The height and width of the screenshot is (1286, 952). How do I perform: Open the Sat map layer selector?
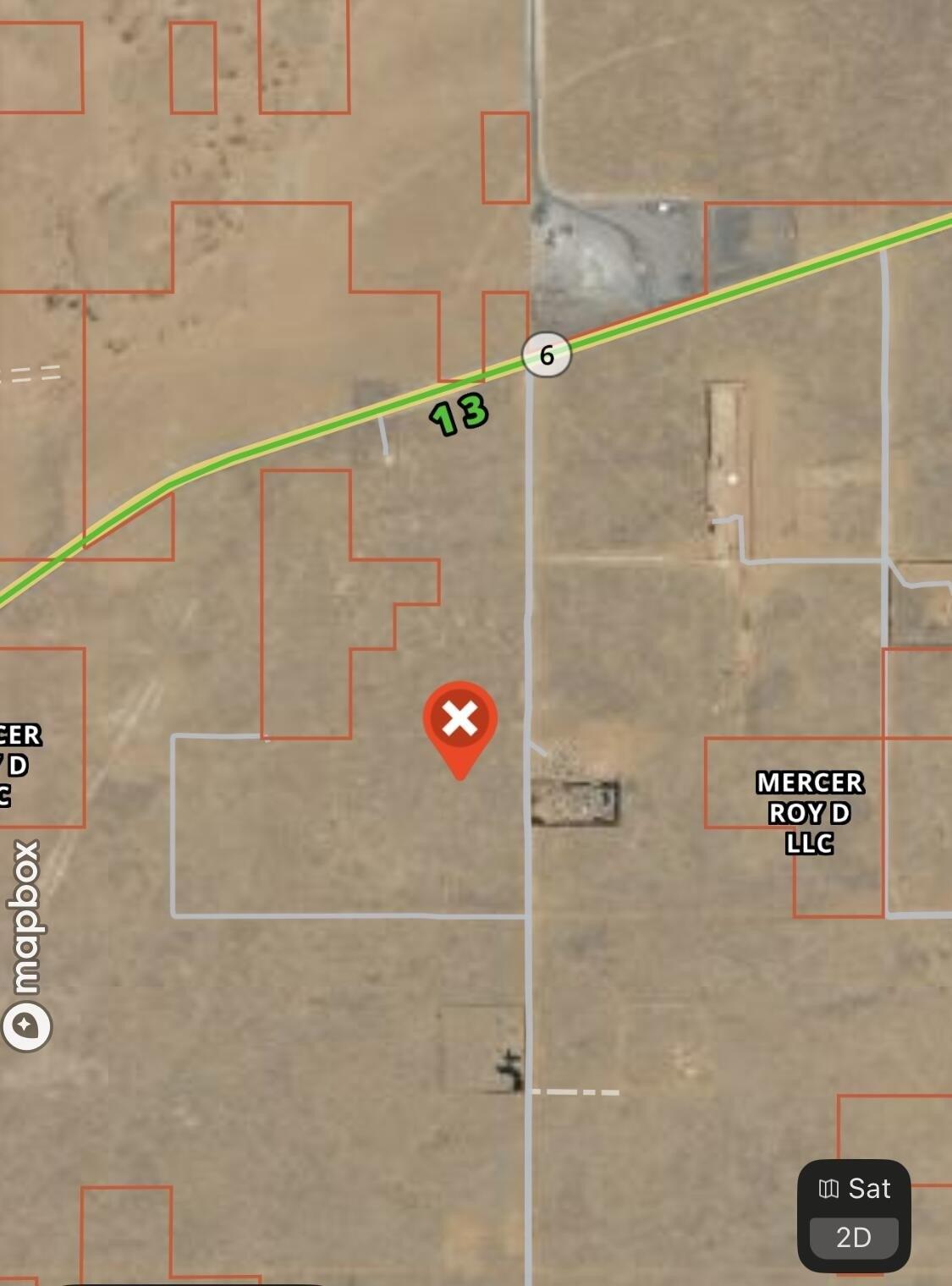(x=854, y=1189)
